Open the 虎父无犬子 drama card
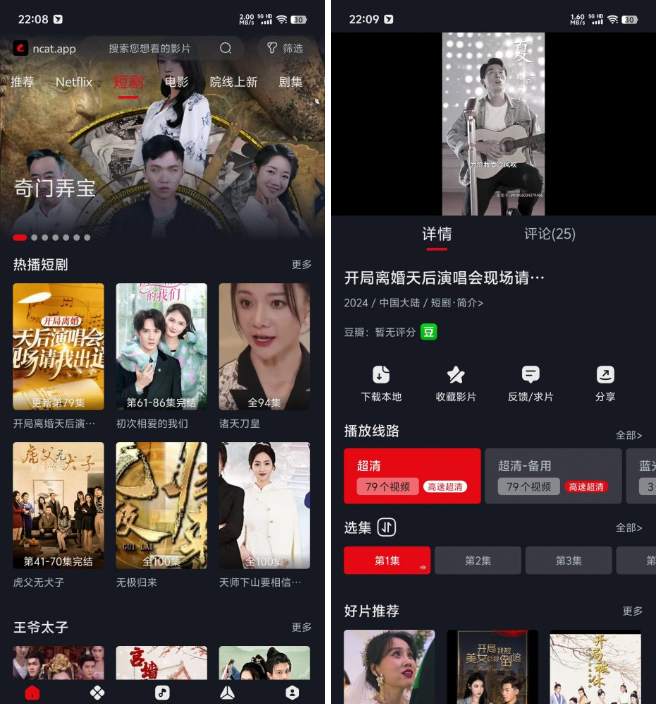Viewport: 657px width, 704px height. 58,506
